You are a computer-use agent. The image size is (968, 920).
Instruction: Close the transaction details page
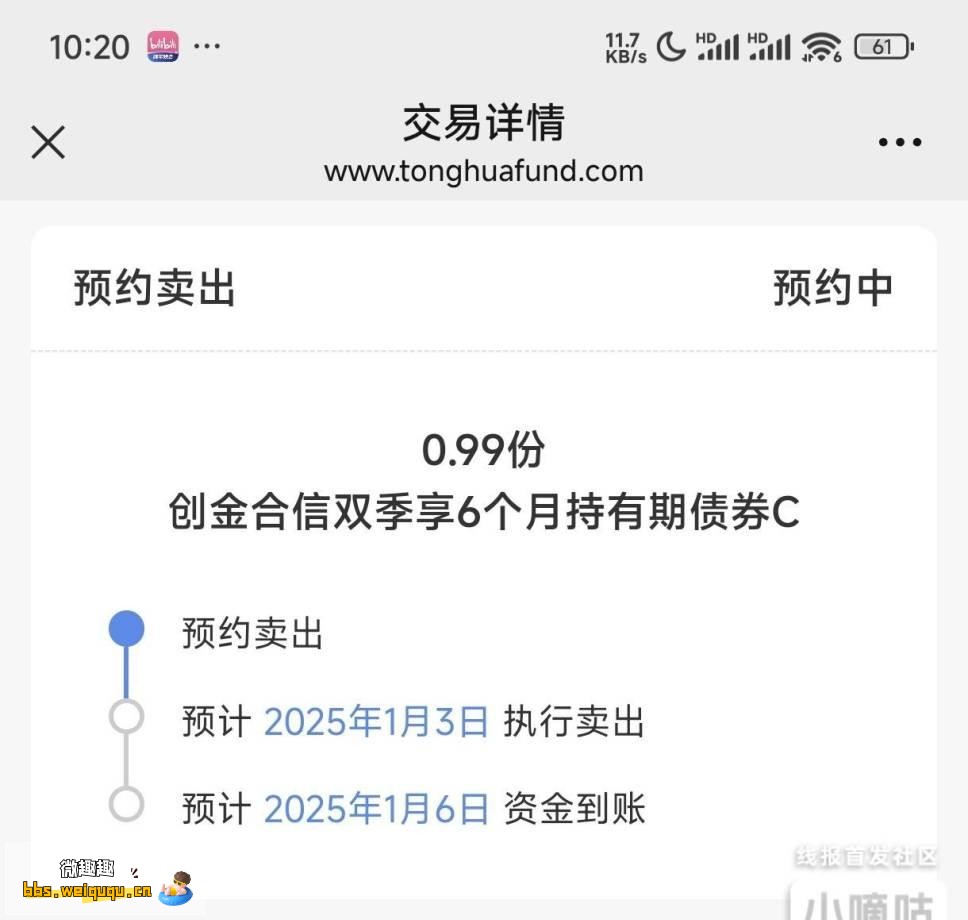coord(48,142)
